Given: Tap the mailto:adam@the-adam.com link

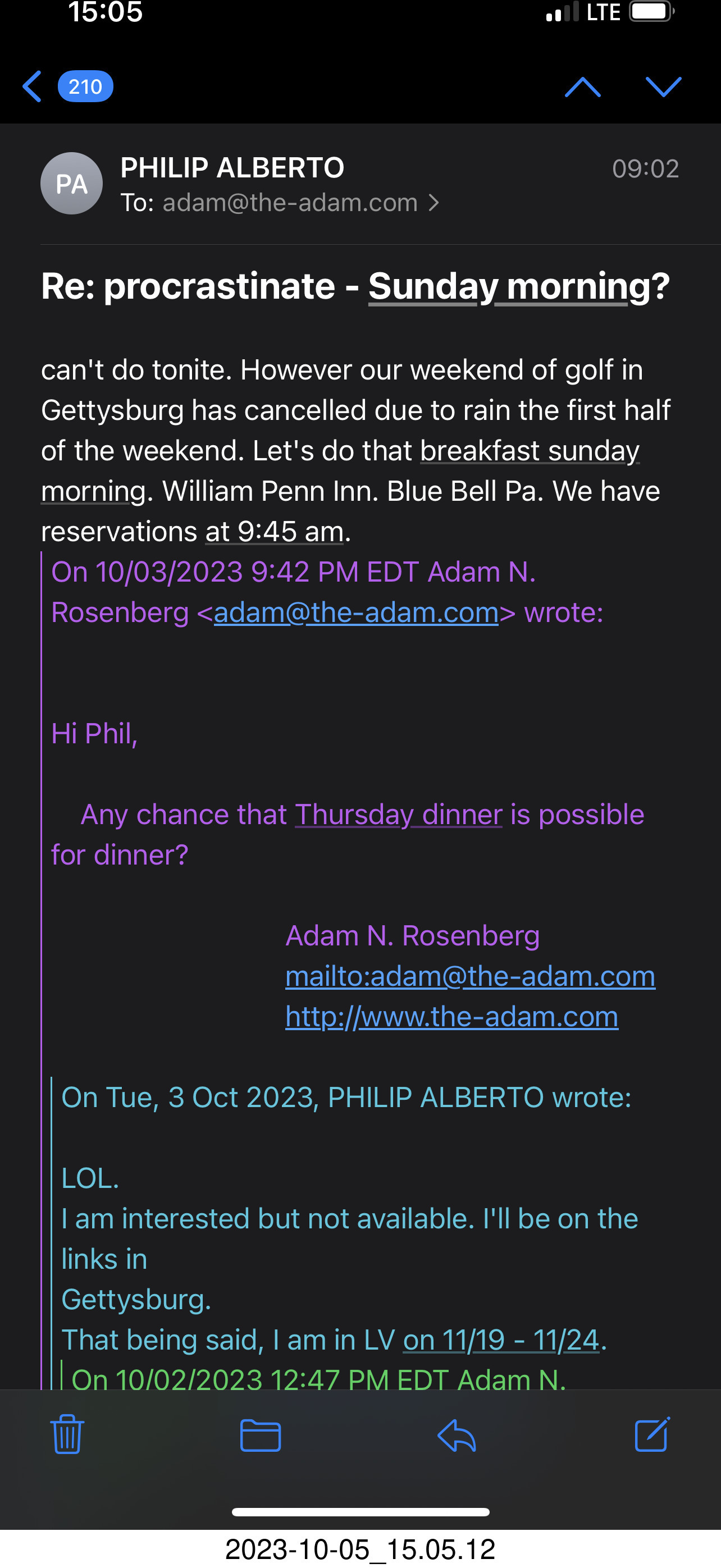Looking at the screenshot, I should point(470,976).
